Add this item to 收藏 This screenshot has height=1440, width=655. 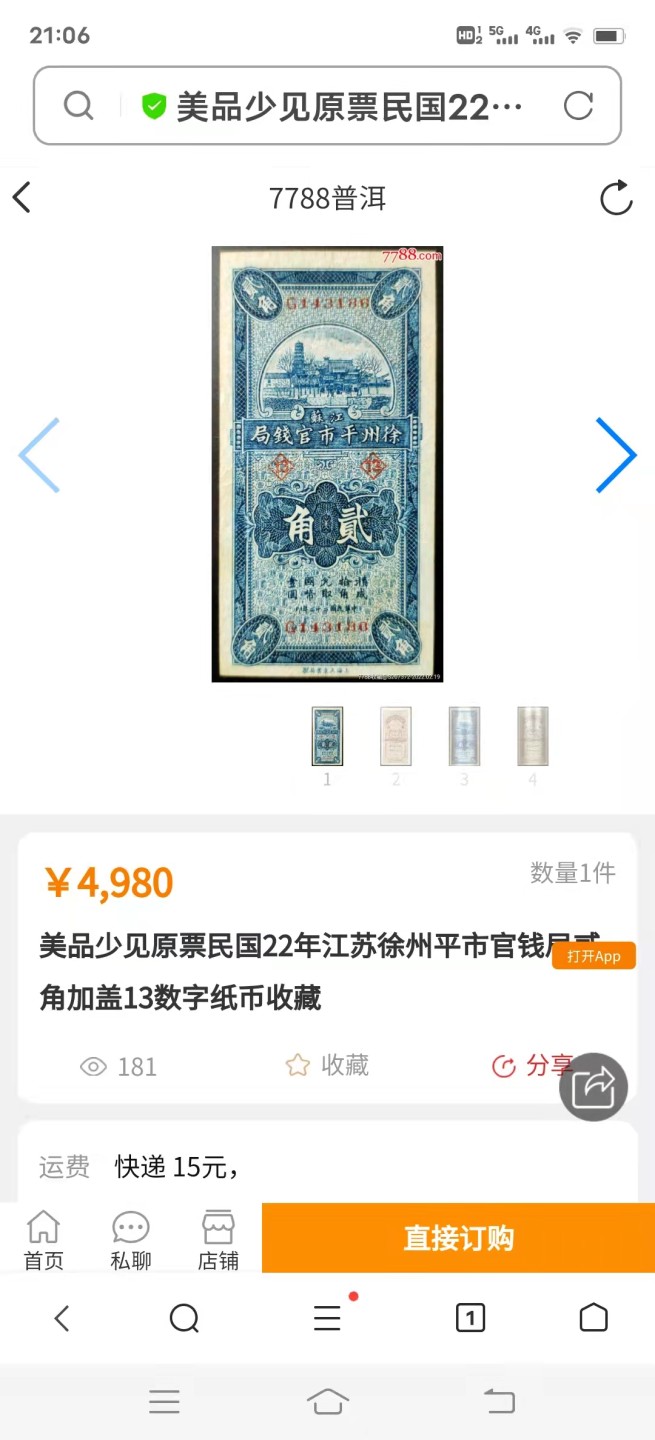[x=328, y=1066]
